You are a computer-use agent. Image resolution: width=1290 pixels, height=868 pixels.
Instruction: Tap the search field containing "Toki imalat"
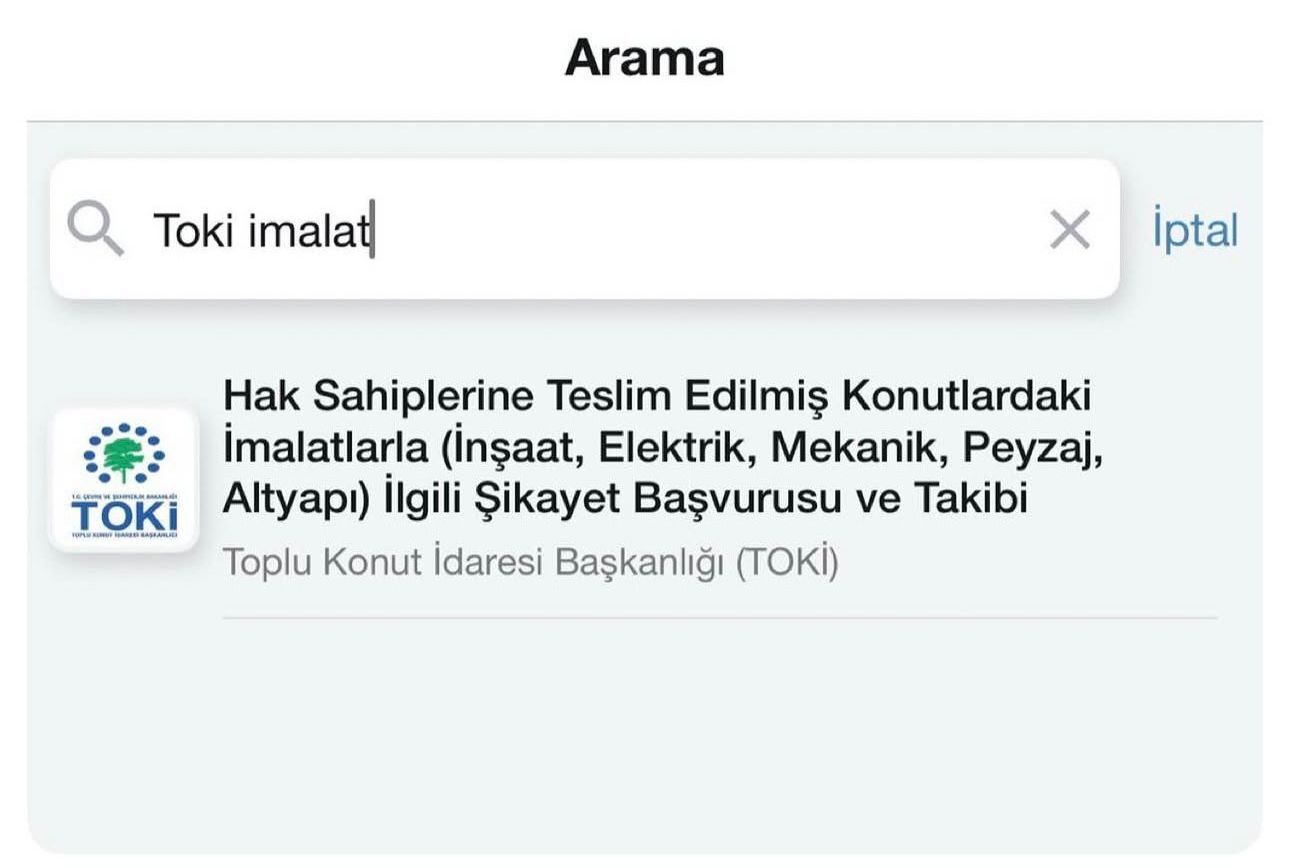click(580, 230)
